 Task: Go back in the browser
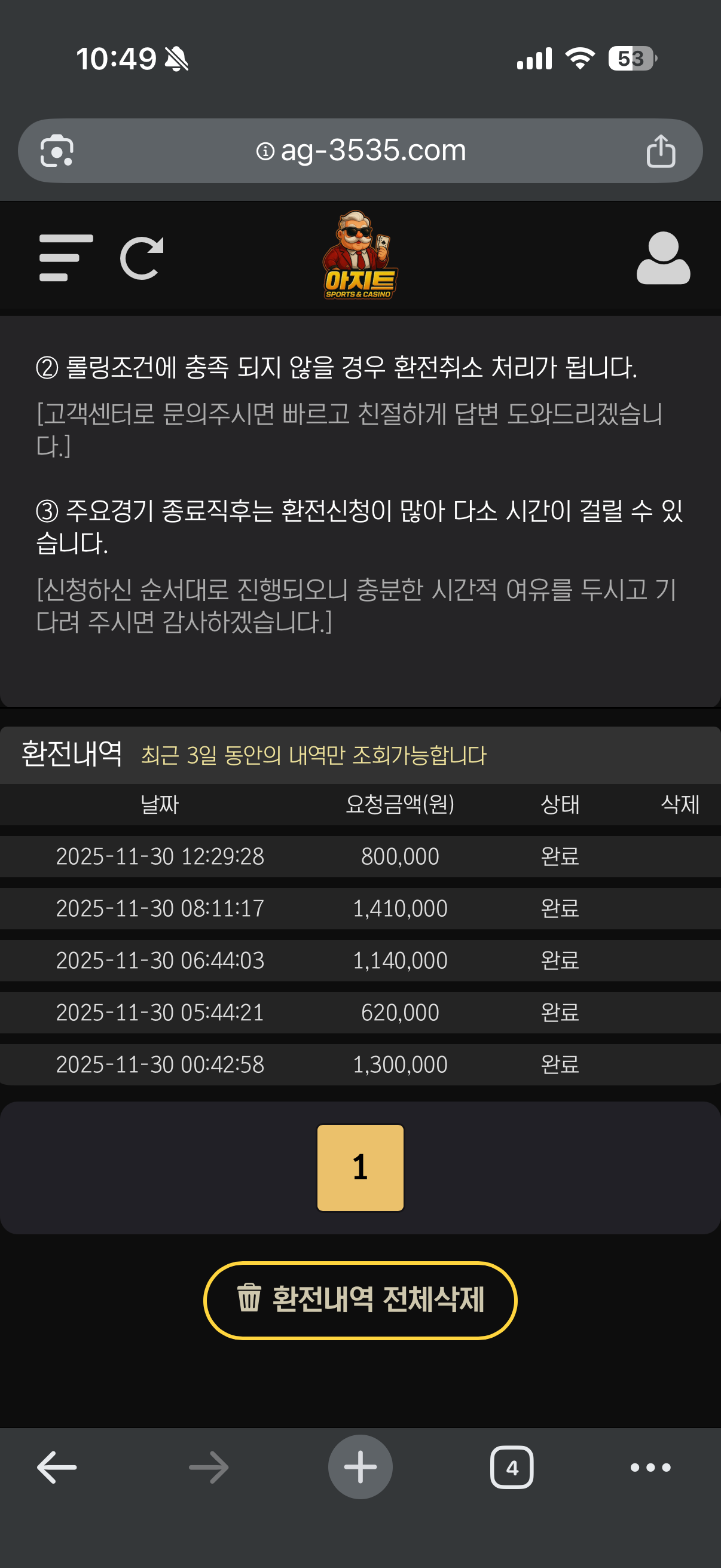(57, 1468)
